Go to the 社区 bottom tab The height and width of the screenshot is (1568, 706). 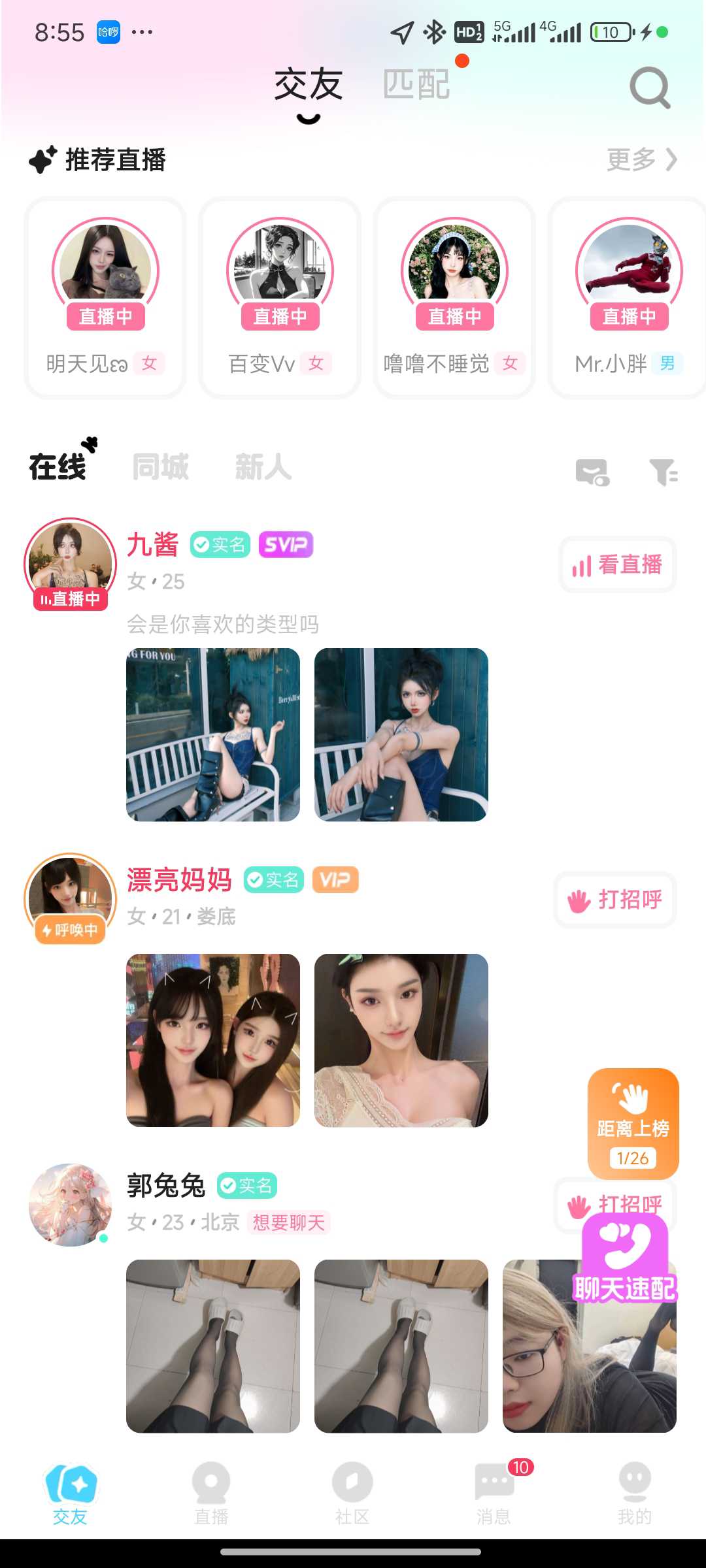352,1494
